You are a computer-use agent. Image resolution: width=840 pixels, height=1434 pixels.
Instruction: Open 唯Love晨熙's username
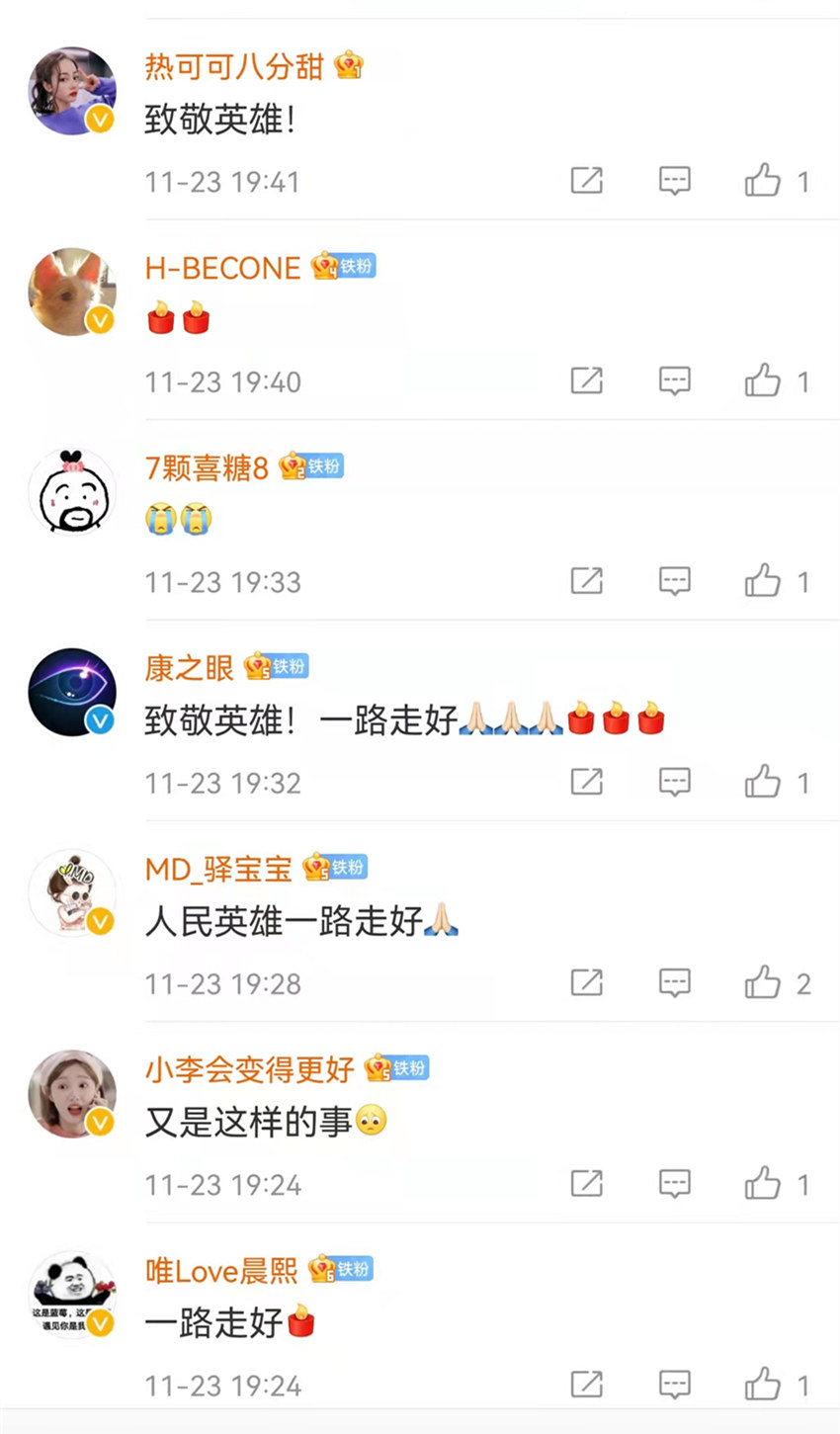point(221,1271)
